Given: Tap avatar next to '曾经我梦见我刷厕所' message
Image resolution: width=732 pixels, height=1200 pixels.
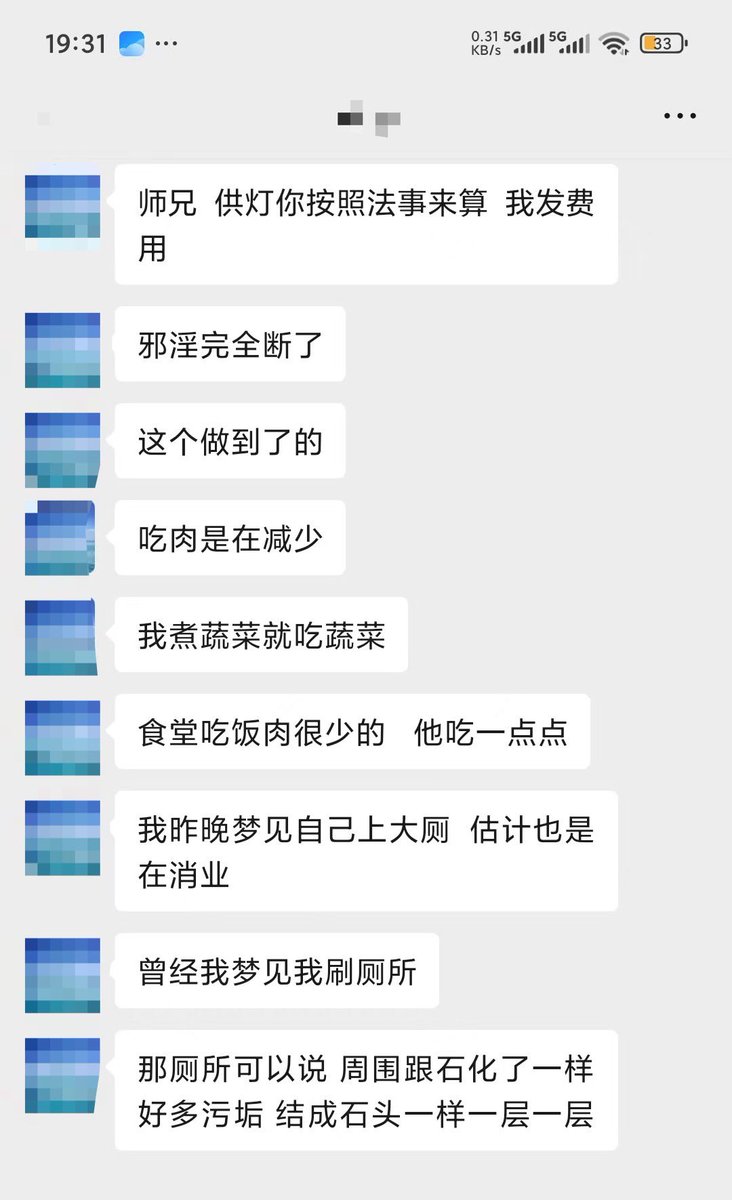Looking at the screenshot, I should 62,975.
